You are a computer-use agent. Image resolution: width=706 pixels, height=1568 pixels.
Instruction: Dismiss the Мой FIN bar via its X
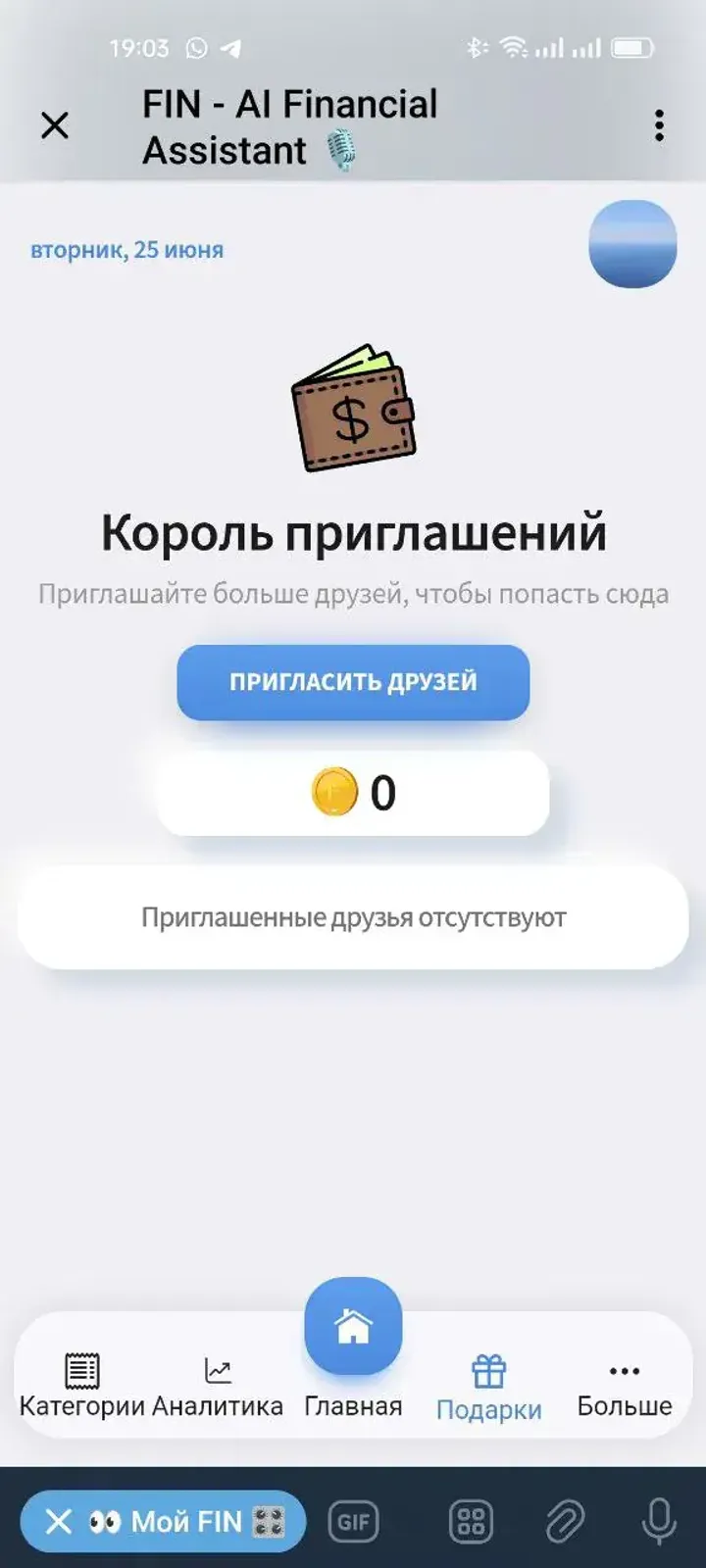[59, 1521]
